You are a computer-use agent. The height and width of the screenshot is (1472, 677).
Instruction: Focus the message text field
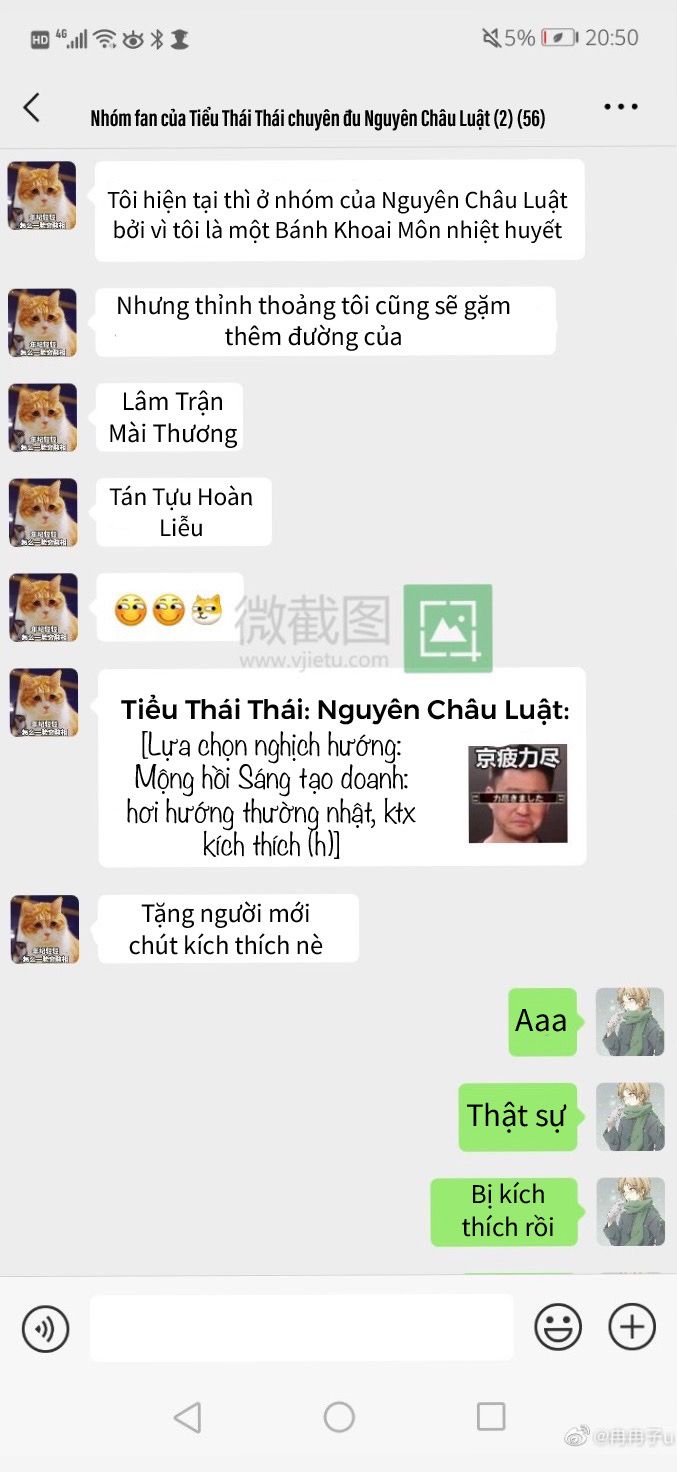pyautogui.click(x=301, y=1328)
